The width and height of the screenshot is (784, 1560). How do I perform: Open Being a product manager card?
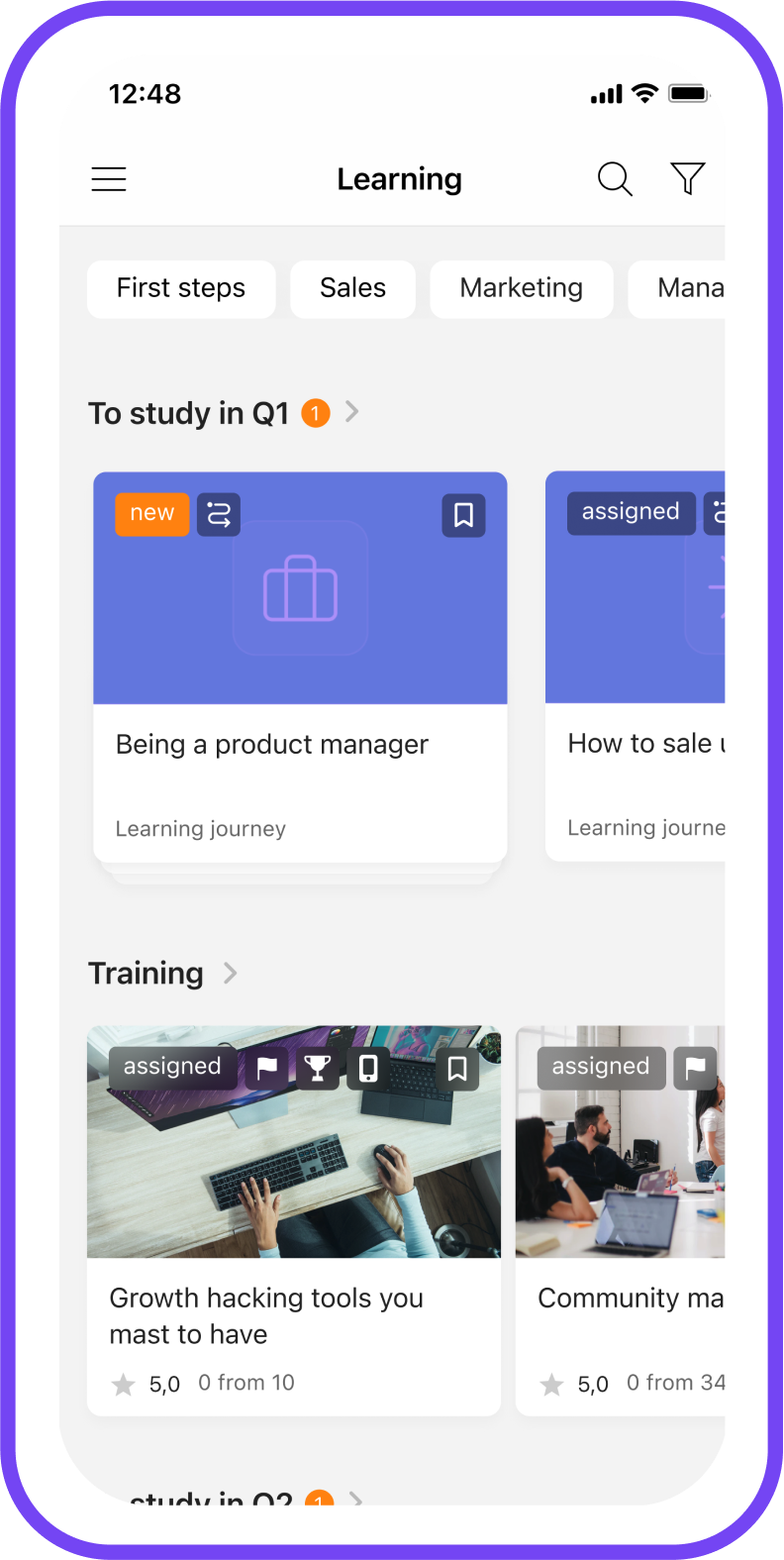click(300, 745)
